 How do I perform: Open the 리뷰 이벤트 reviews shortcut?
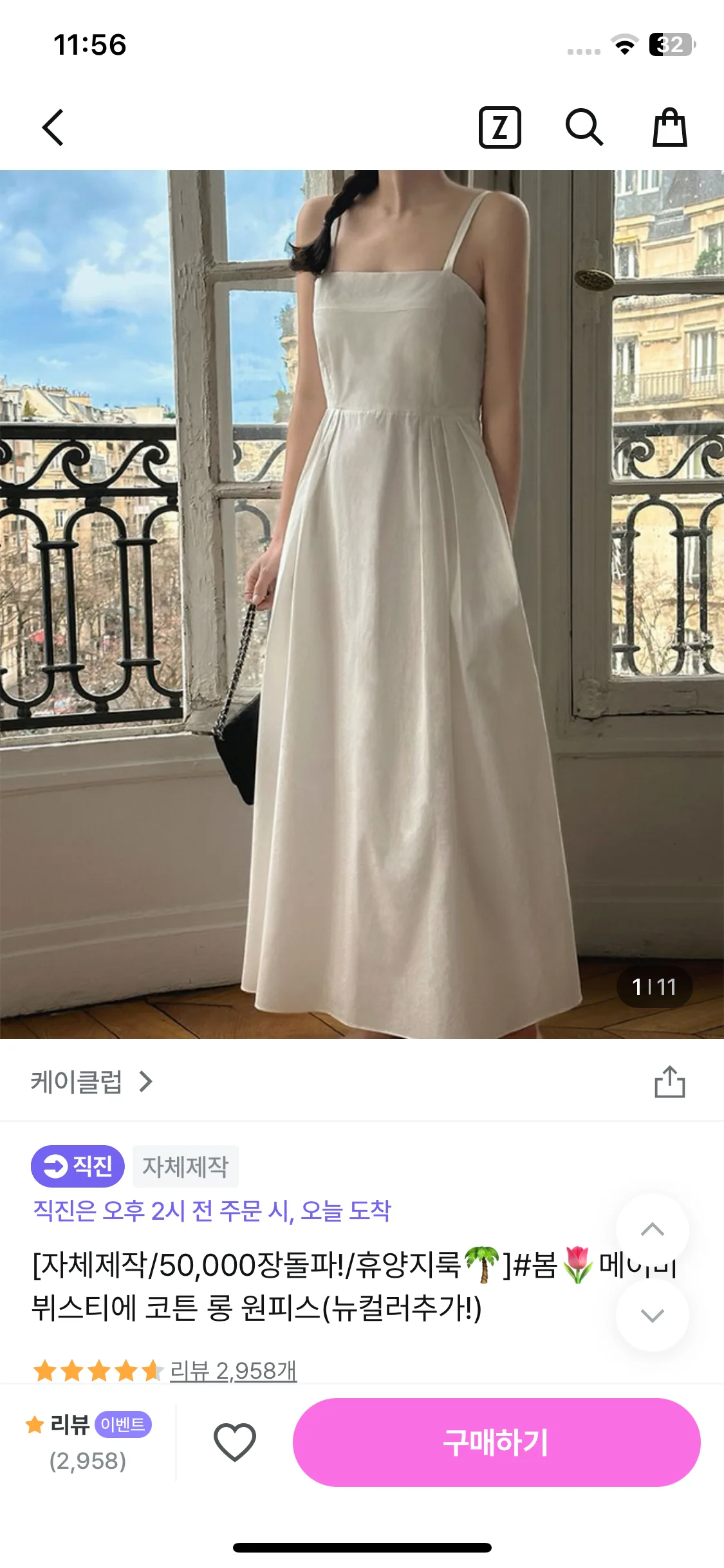88,1442
